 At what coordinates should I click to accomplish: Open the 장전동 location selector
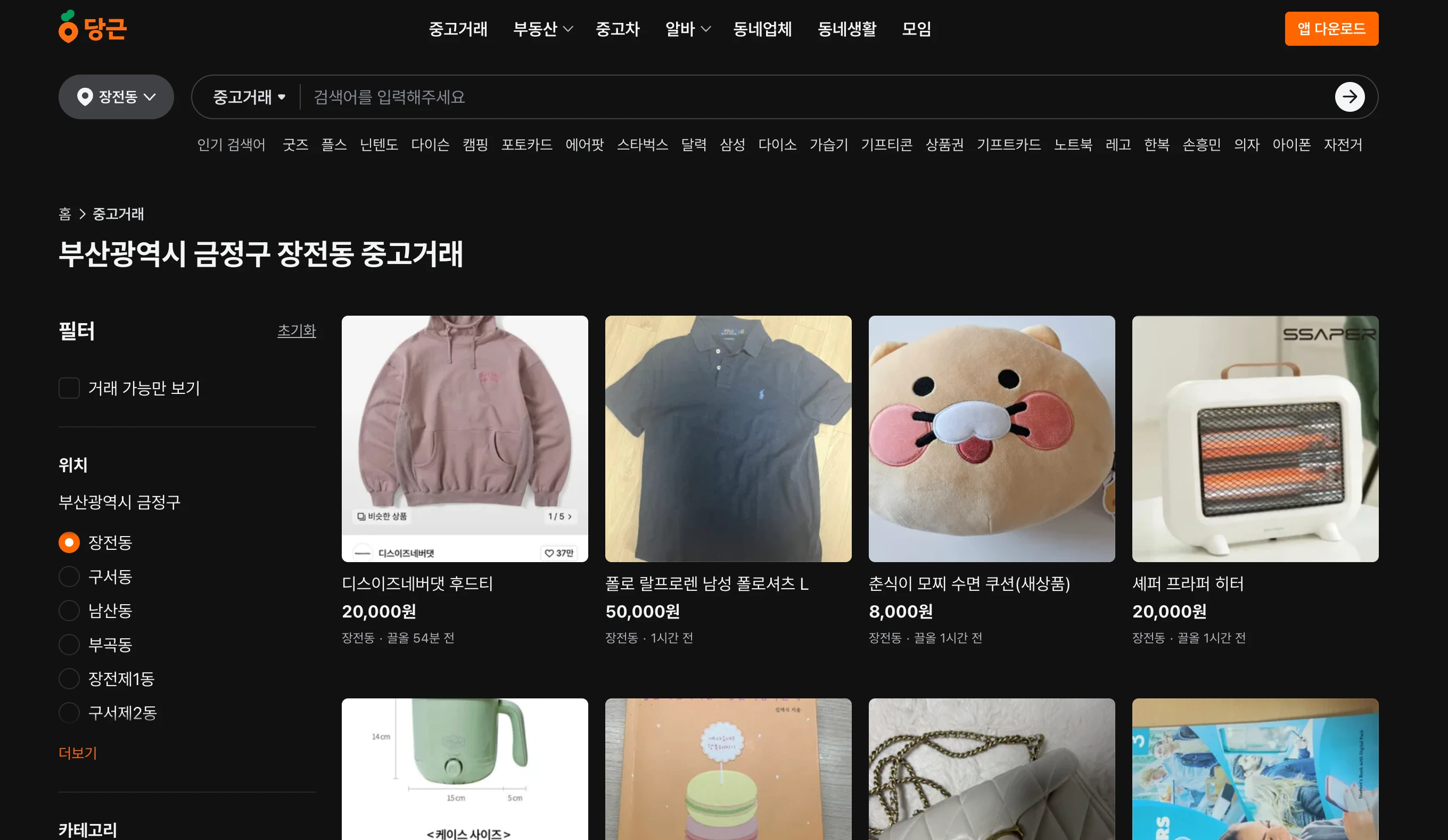pyautogui.click(x=116, y=96)
